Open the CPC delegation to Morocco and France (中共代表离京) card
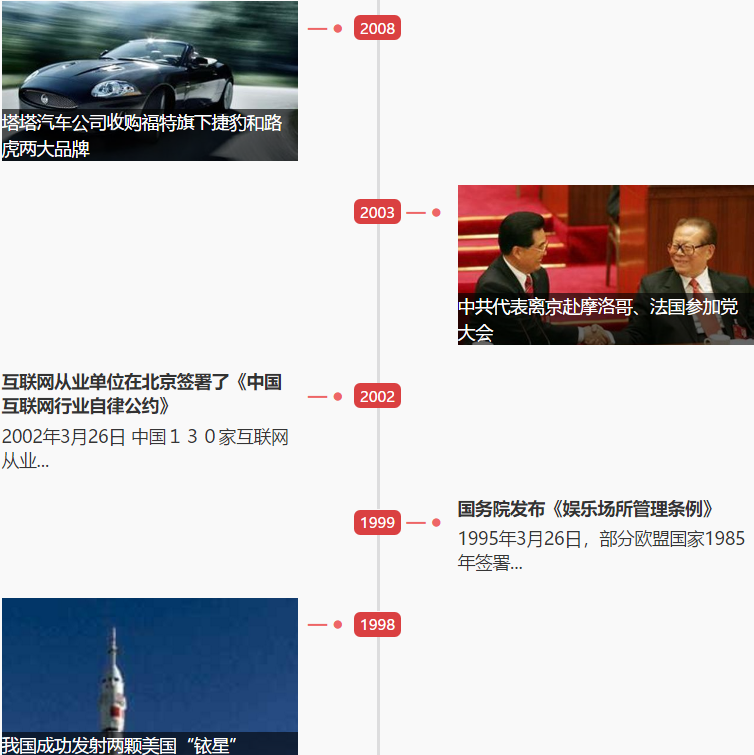The height and width of the screenshot is (755, 754). pyautogui.click(x=605, y=265)
